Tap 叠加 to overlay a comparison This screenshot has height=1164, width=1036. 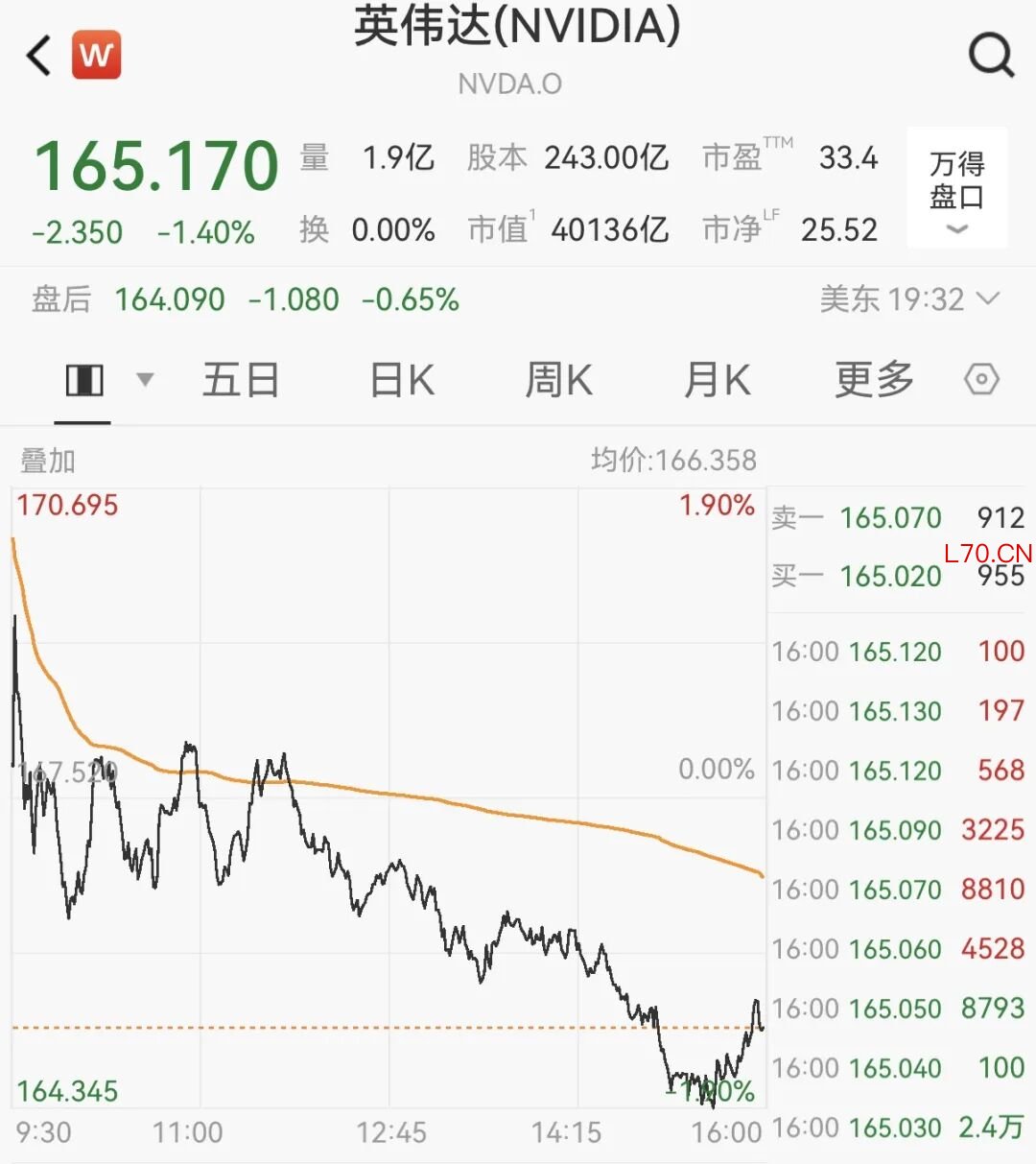click(x=48, y=462)
